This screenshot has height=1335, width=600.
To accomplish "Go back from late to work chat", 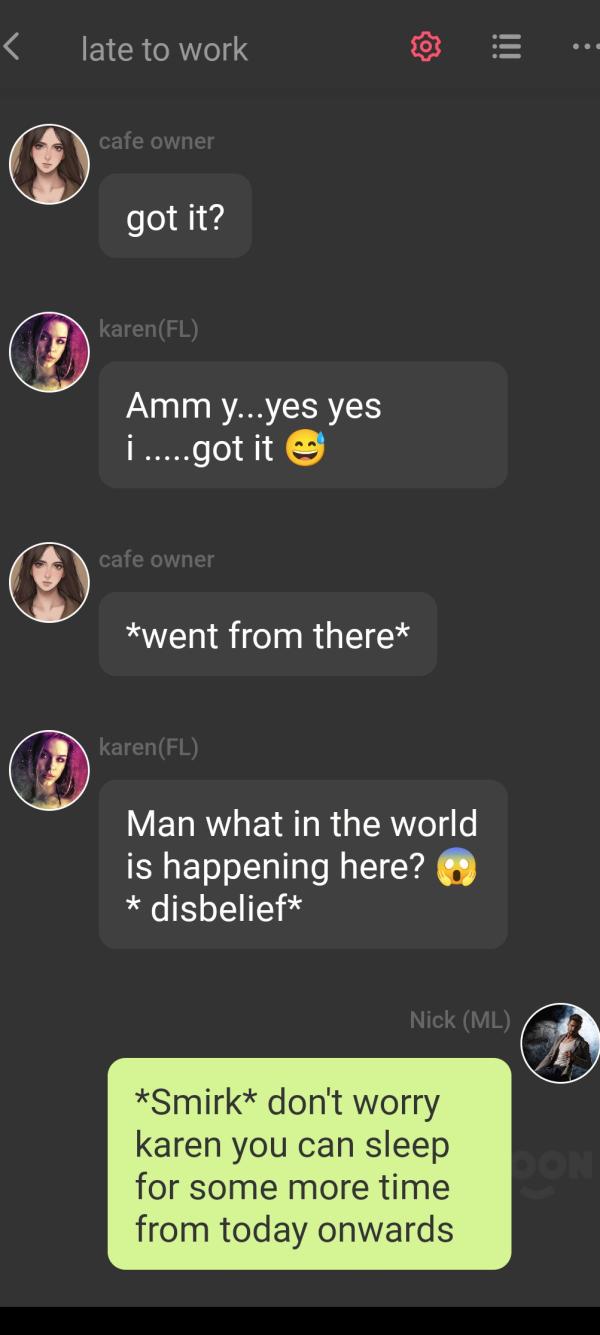I will point(12,46).
